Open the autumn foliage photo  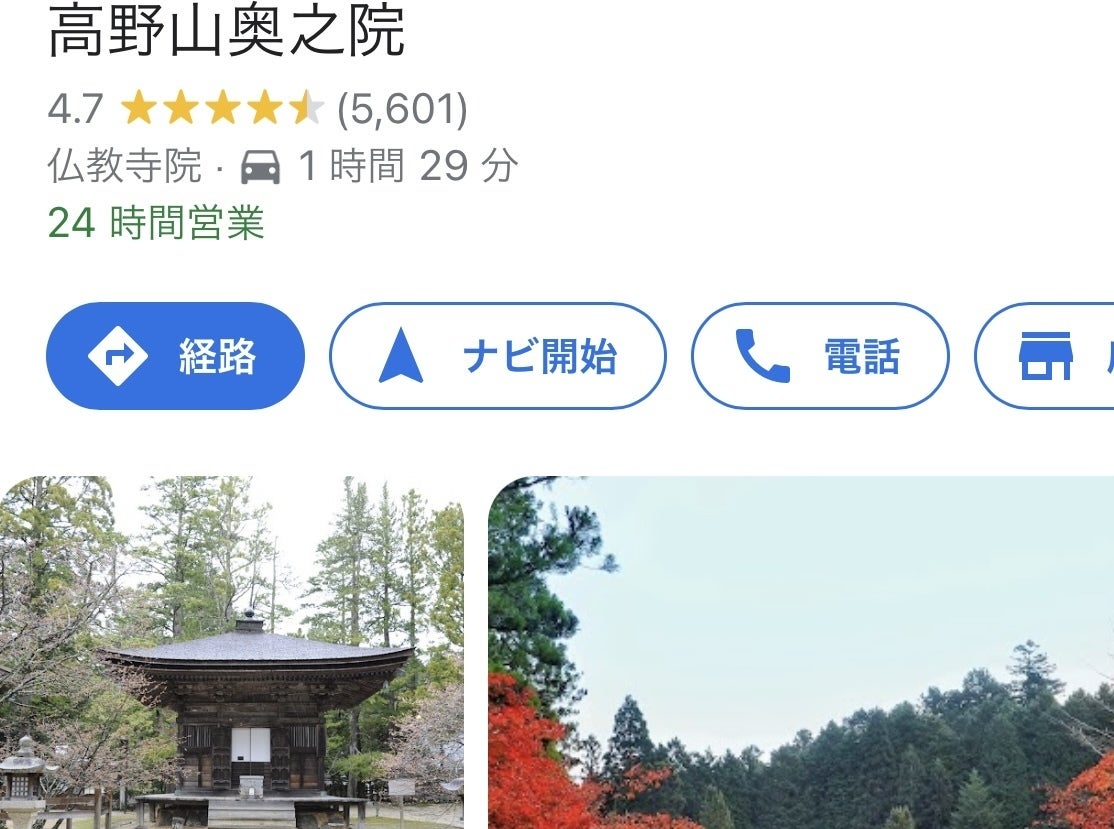click(x=800, y=652)
